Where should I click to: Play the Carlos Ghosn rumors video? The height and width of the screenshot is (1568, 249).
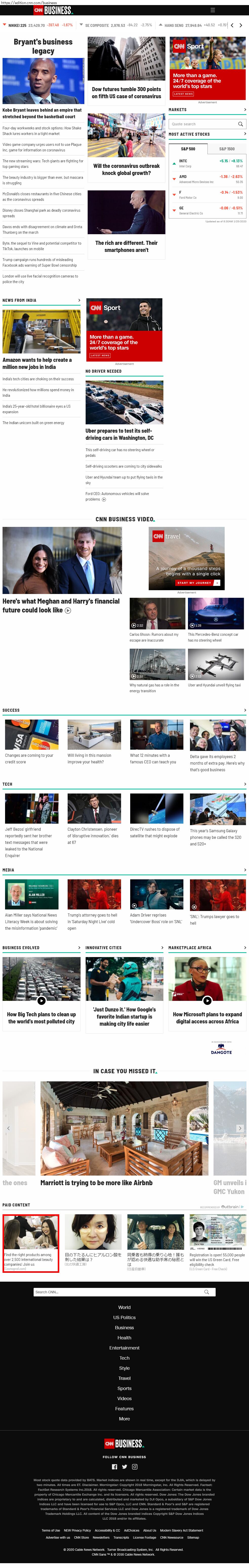[157, 613]
